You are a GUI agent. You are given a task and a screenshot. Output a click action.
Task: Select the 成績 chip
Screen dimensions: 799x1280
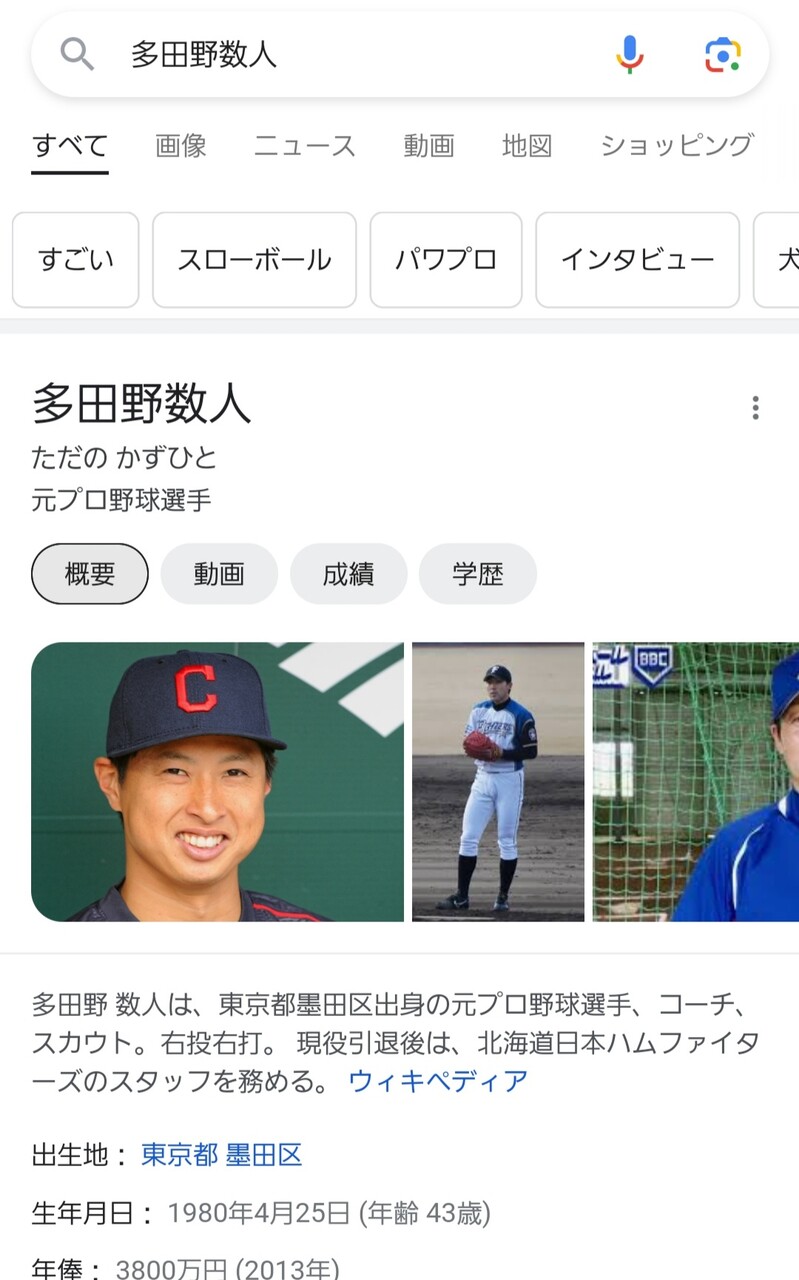(x=348, y=574)
